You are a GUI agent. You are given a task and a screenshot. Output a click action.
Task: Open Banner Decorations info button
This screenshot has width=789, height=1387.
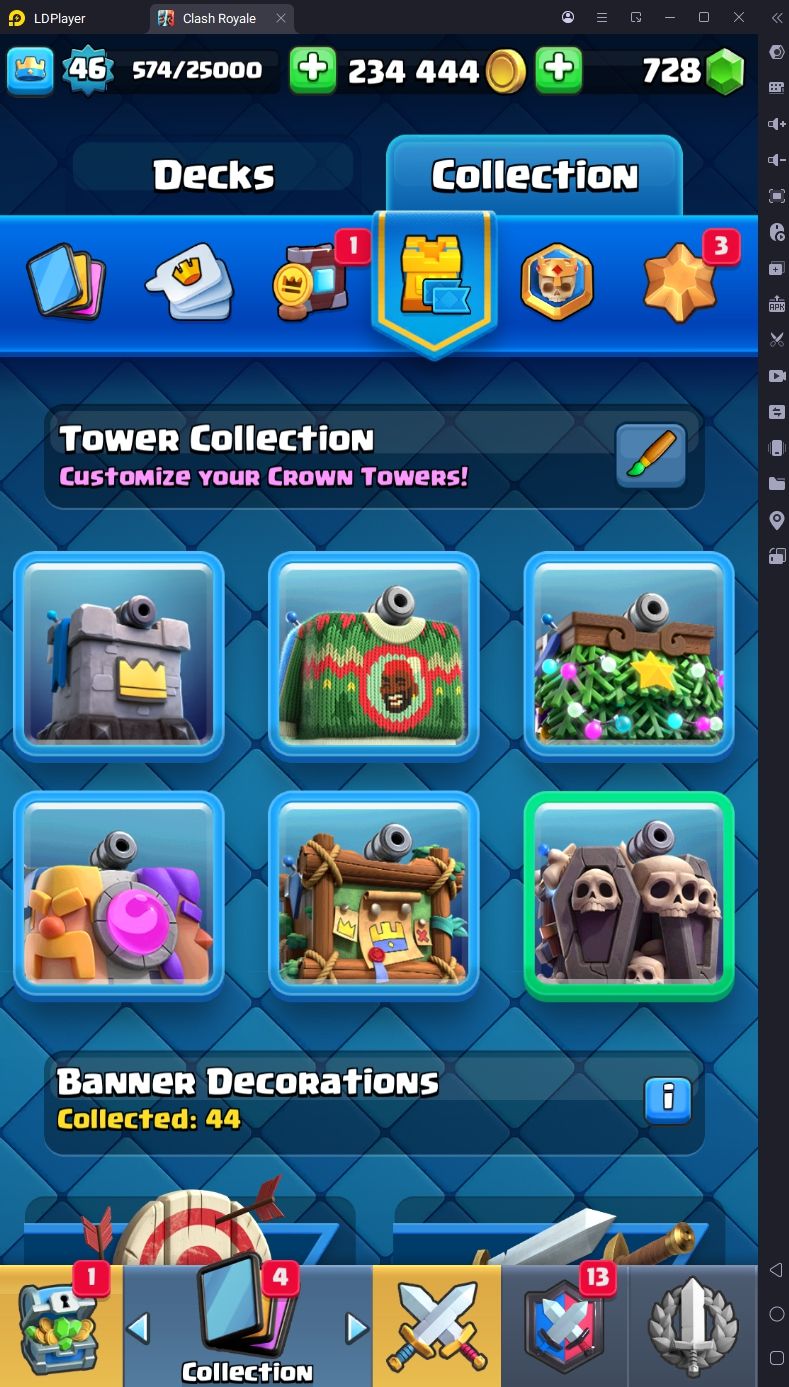pos(669,1100)
